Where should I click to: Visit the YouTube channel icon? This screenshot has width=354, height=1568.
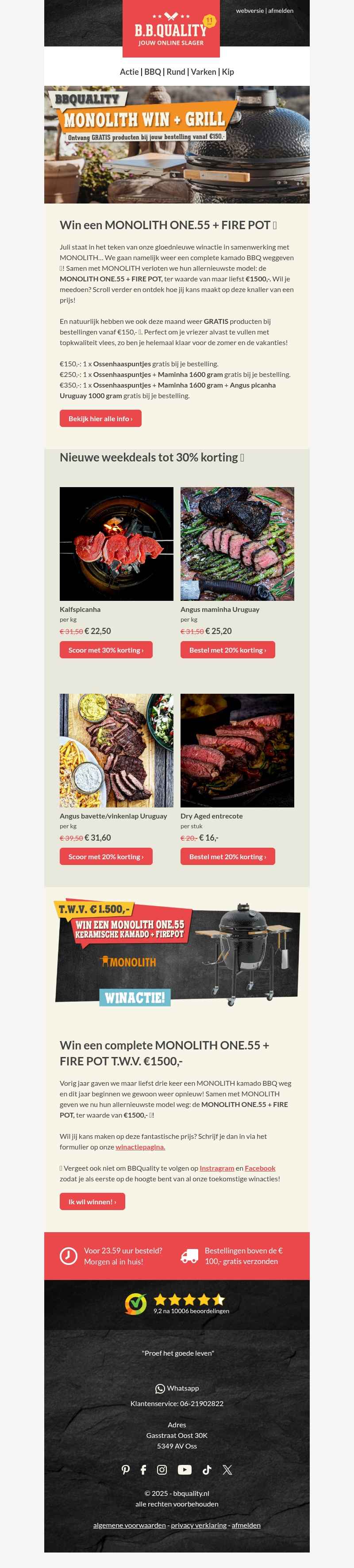click(x=185, y=1469)
